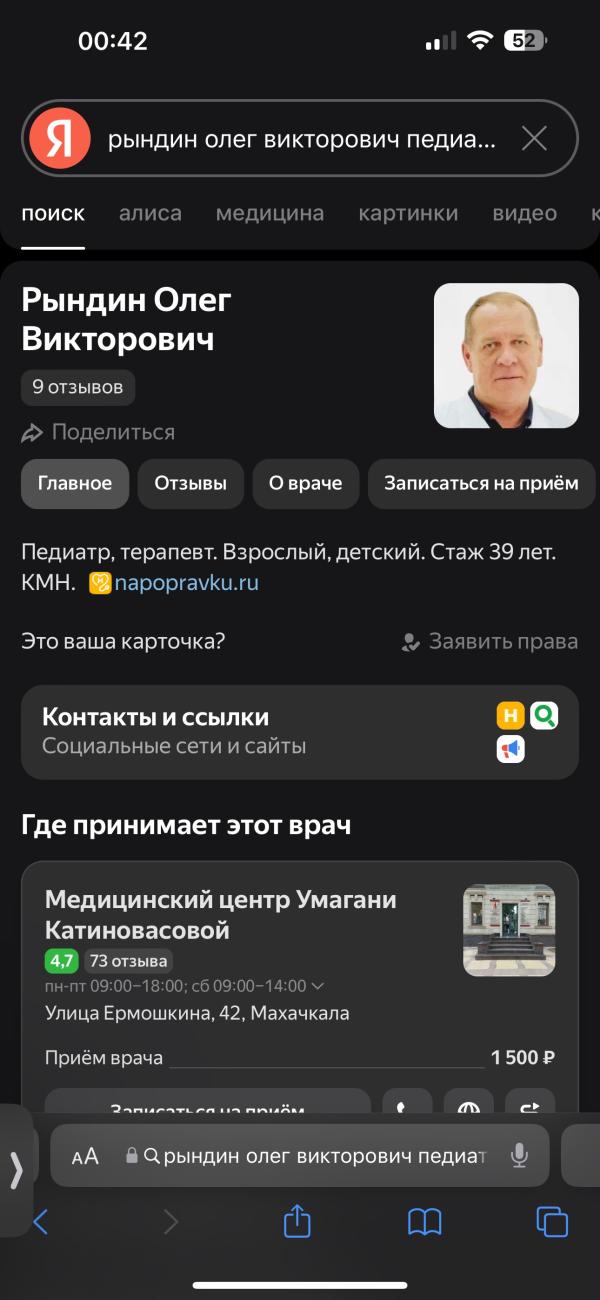Open Медицинский центр Умагани Катиновасовой card
This screenshot has width=600, height=1300.
click(x=220, y=915)
